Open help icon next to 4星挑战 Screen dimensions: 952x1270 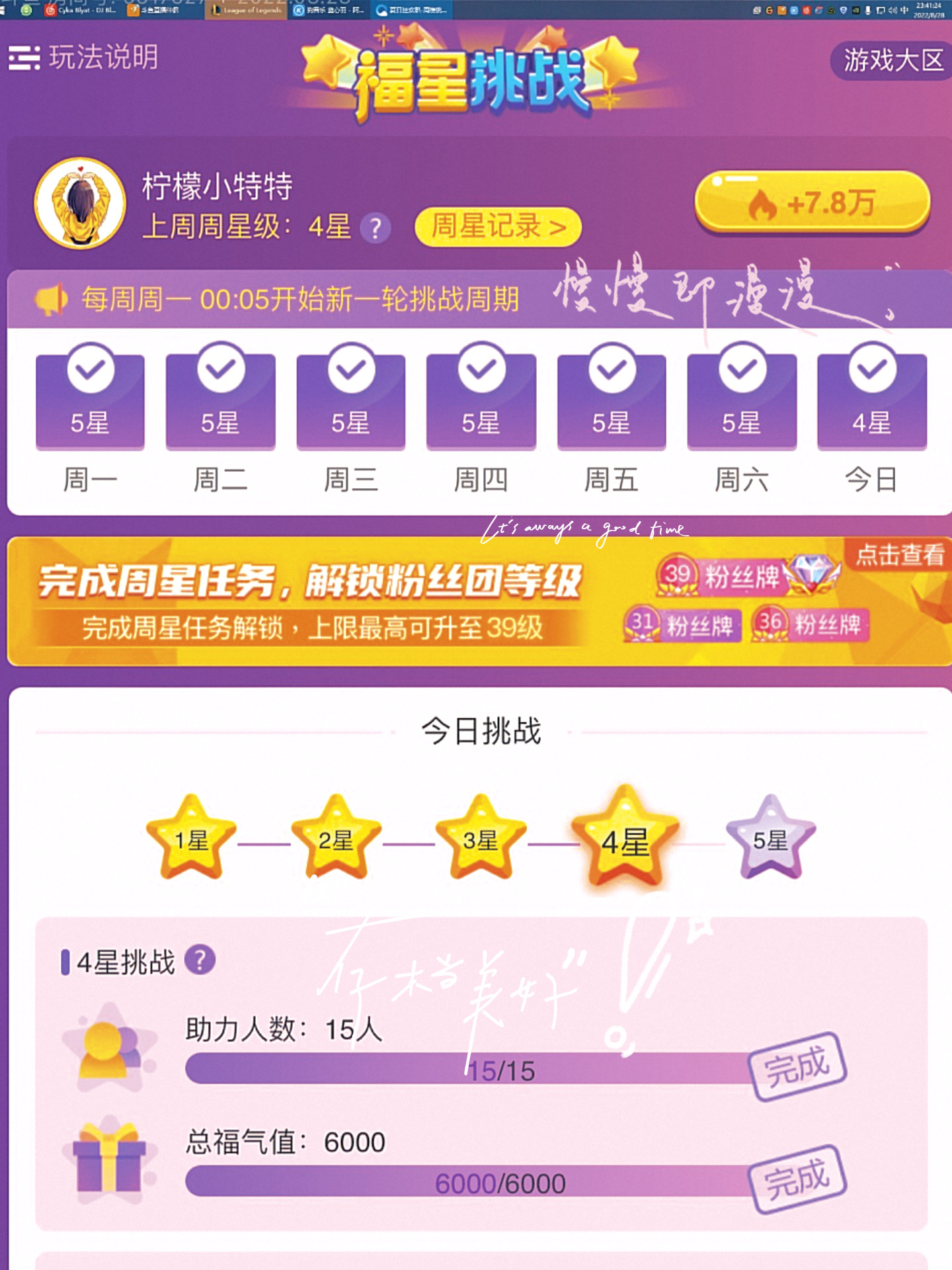pyautogui.click(x=200, y=959)
